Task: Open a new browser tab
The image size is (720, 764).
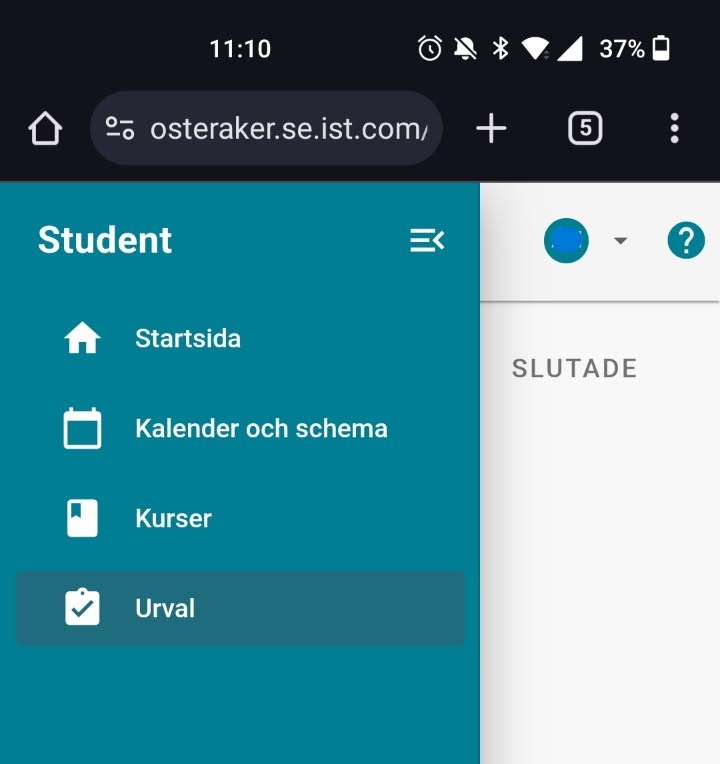Action: [491, 129]
